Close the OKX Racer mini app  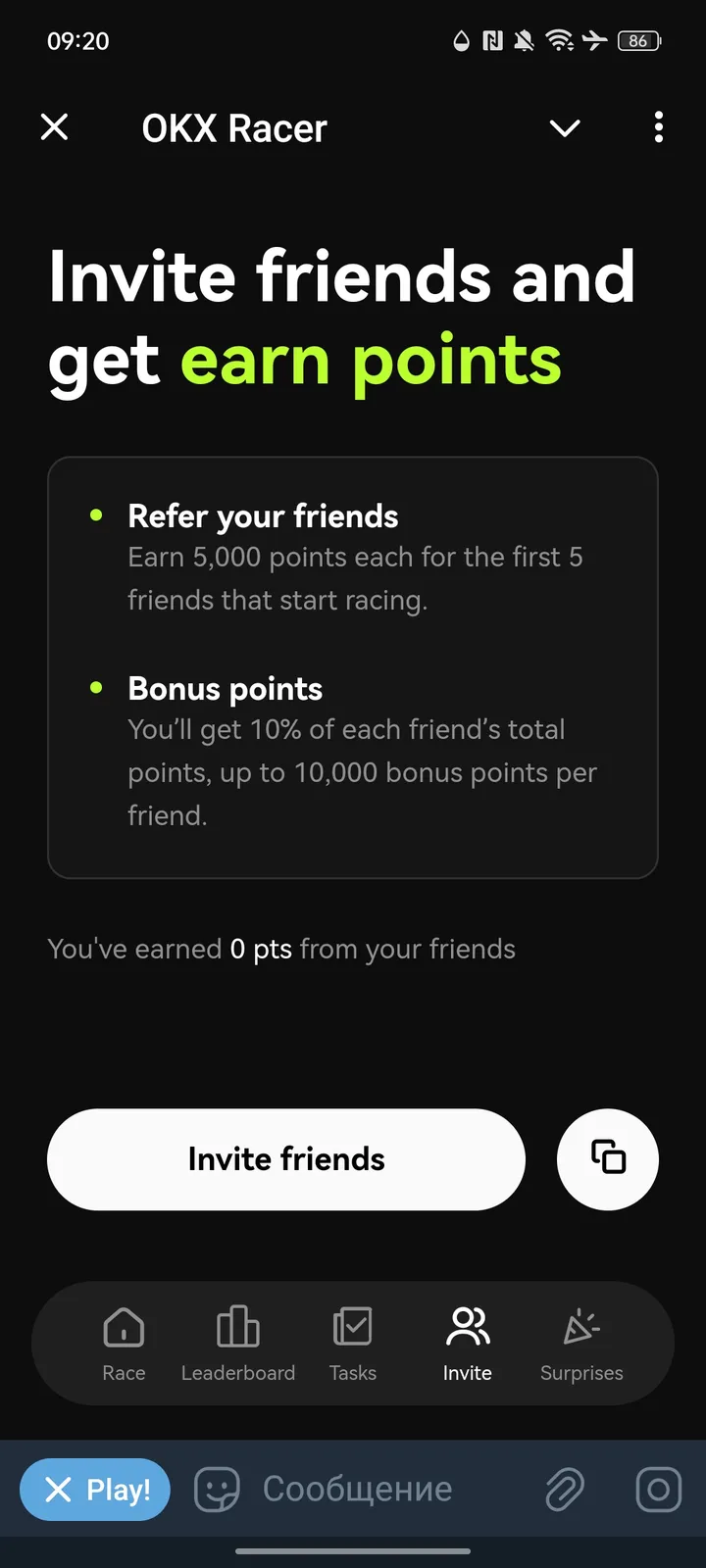tap(55, 127)
